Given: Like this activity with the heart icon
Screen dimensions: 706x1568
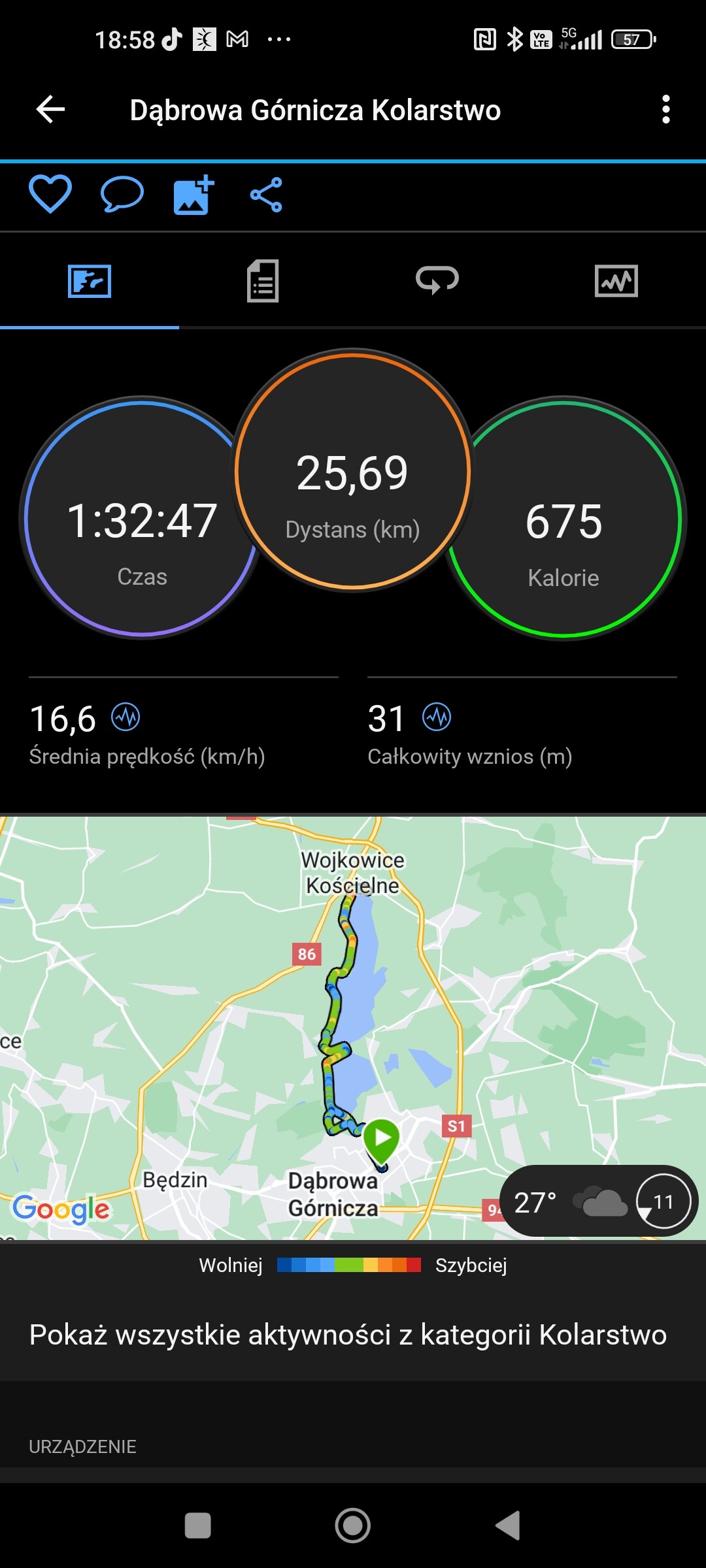Looking at the screenshot, I should tap(50, 194).
